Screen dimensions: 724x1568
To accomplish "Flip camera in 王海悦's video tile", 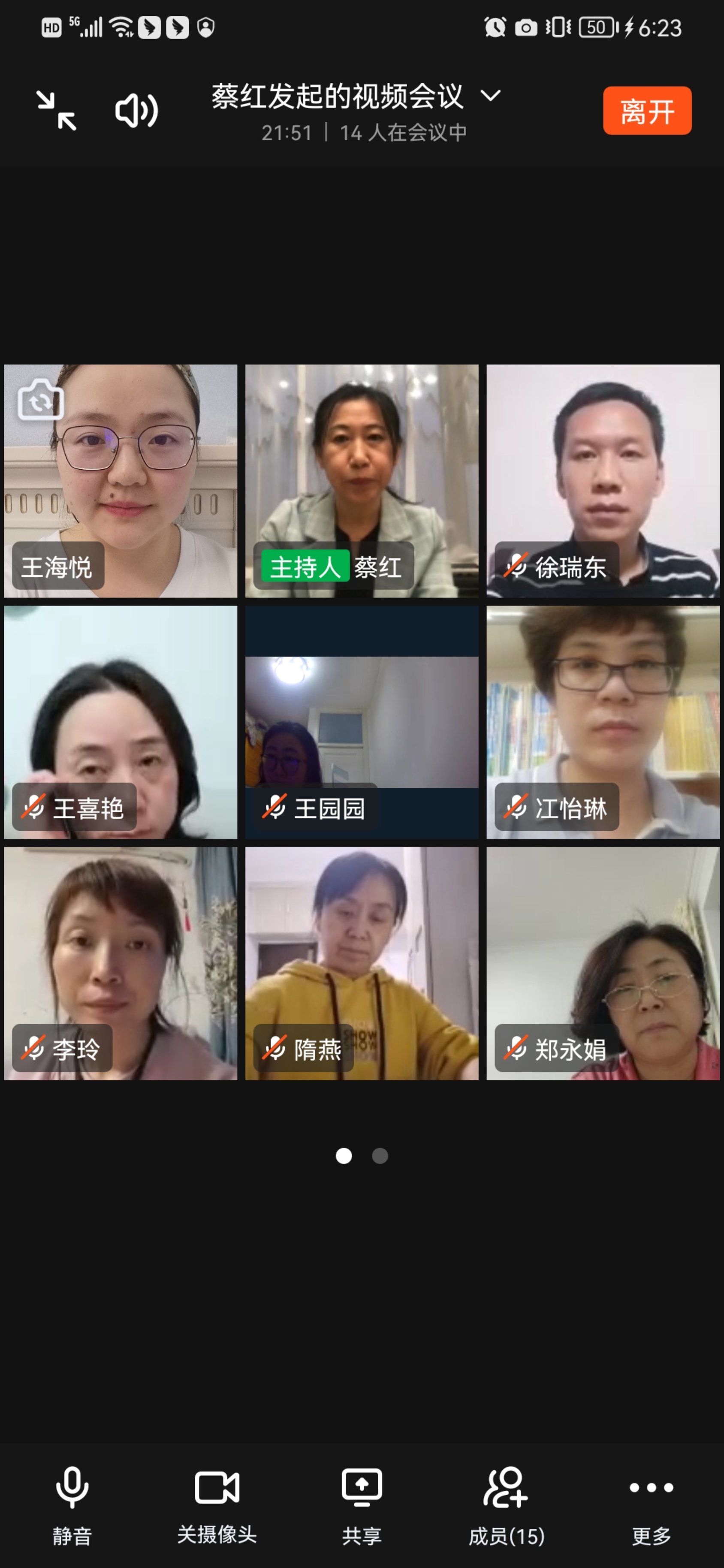I will click(41, 401).
